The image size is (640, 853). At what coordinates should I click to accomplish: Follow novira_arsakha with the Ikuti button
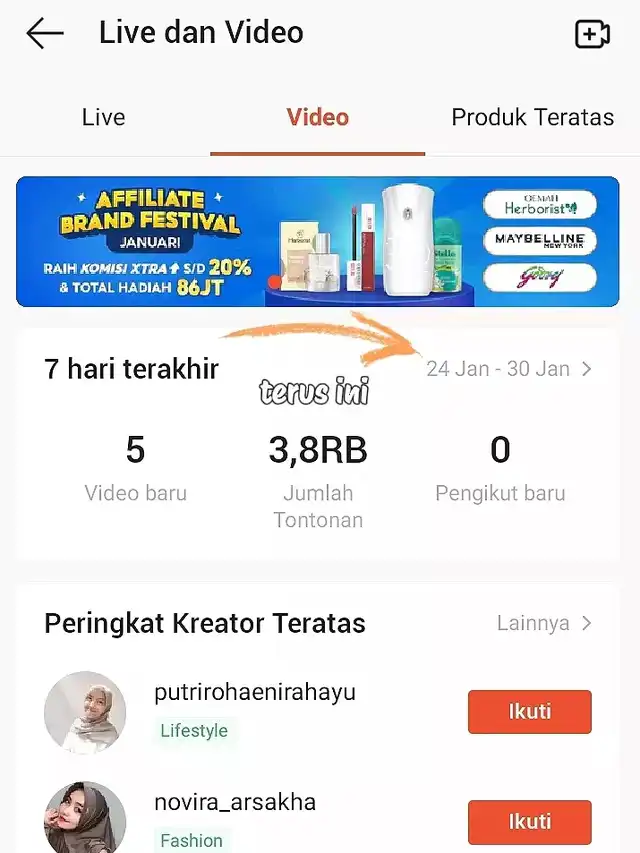529,822
